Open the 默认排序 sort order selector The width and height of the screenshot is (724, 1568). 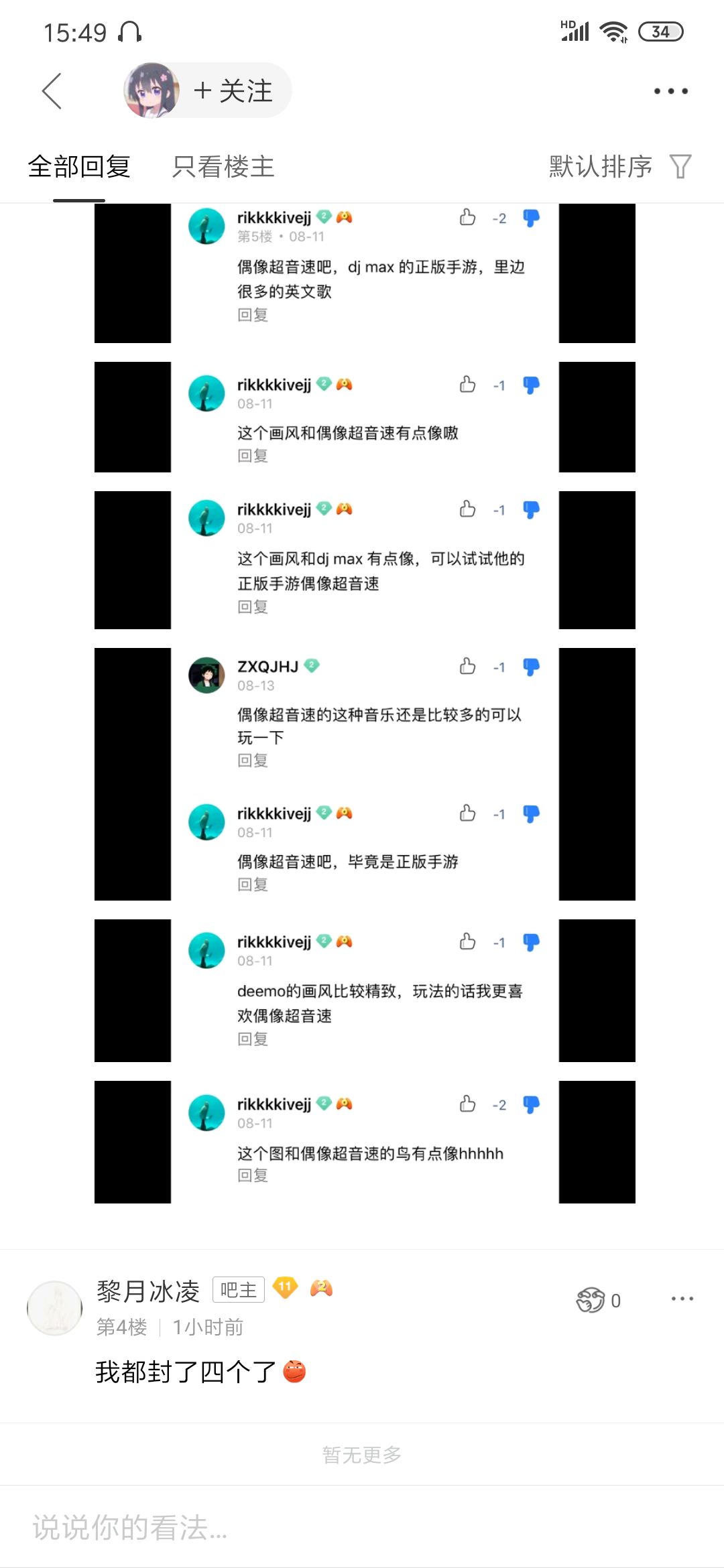[x=599, y=167]
